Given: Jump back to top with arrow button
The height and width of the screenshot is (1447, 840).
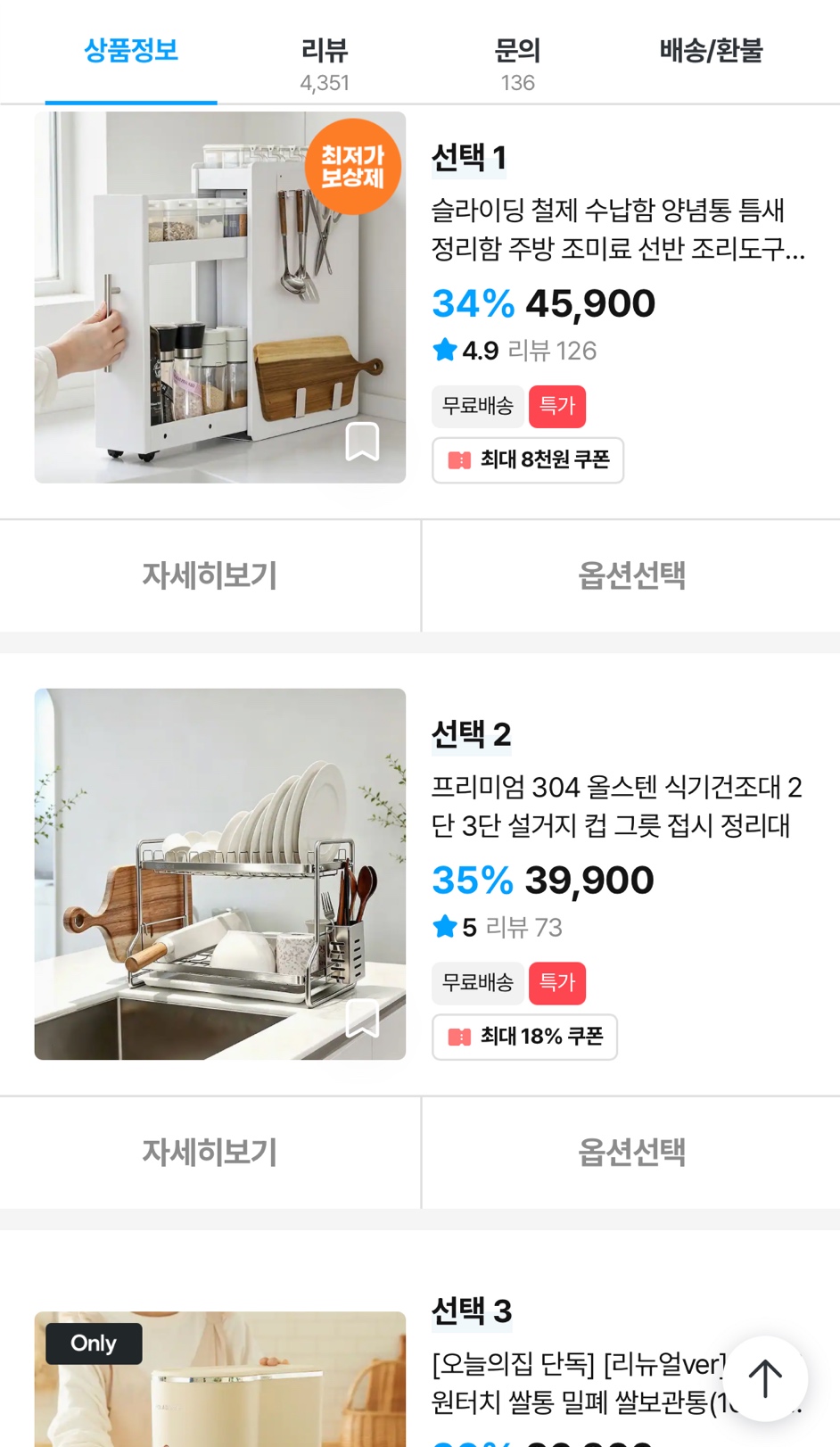Looking at the screenshot, I should point(765,1378).
